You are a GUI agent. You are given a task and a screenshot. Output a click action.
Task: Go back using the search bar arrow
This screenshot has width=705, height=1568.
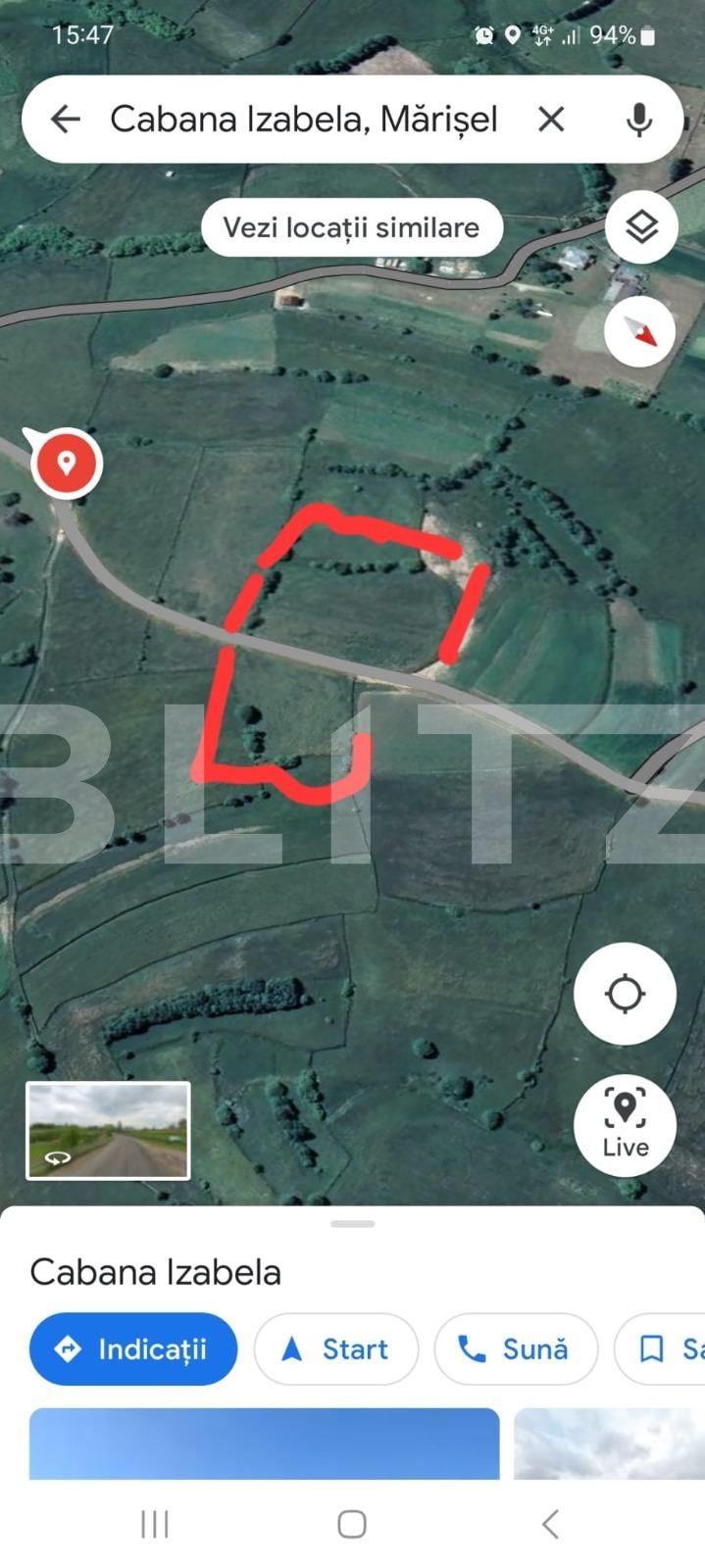(66, 120)
